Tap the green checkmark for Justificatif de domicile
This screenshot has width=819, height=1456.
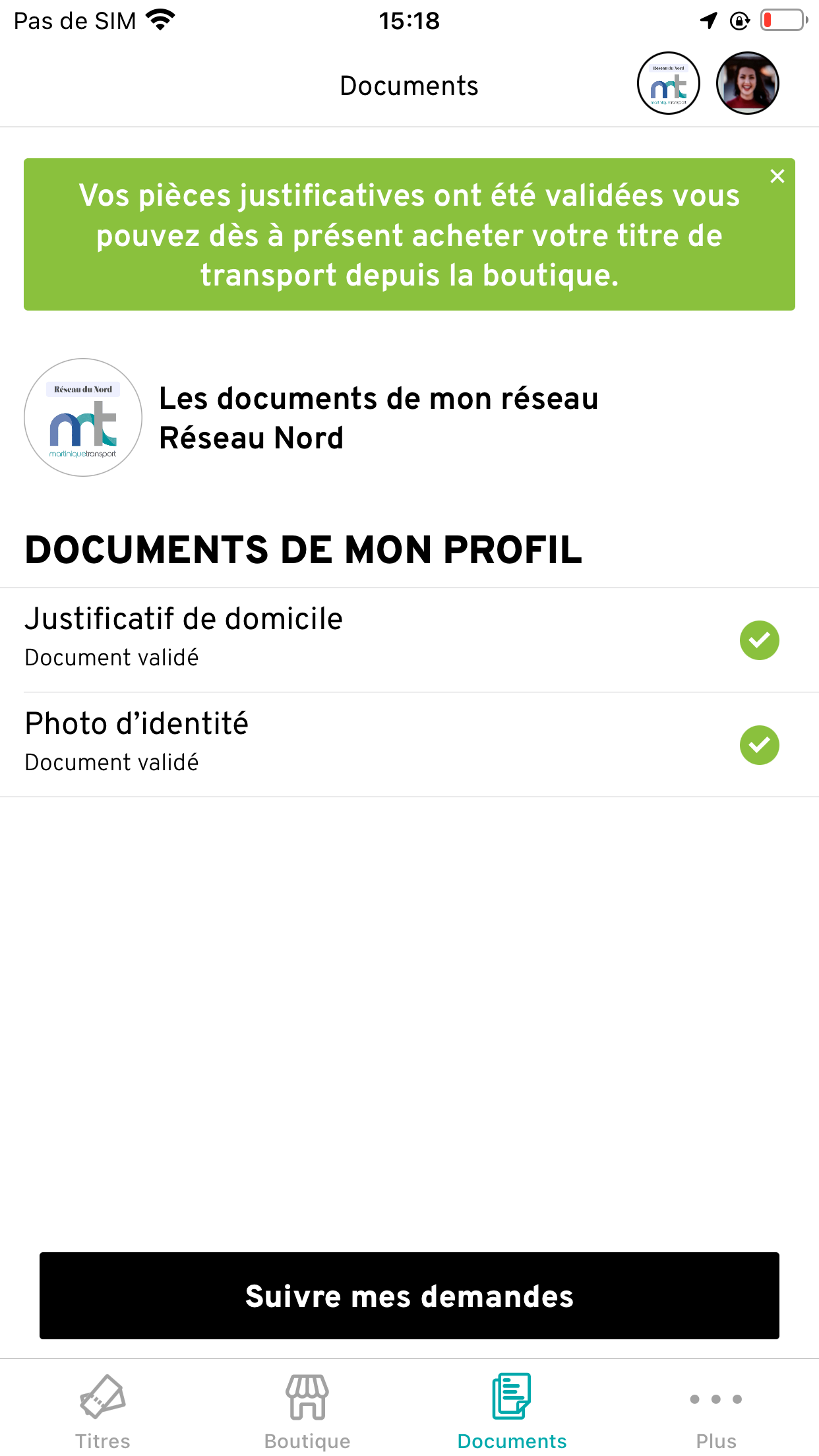click(x=760, y=640)
